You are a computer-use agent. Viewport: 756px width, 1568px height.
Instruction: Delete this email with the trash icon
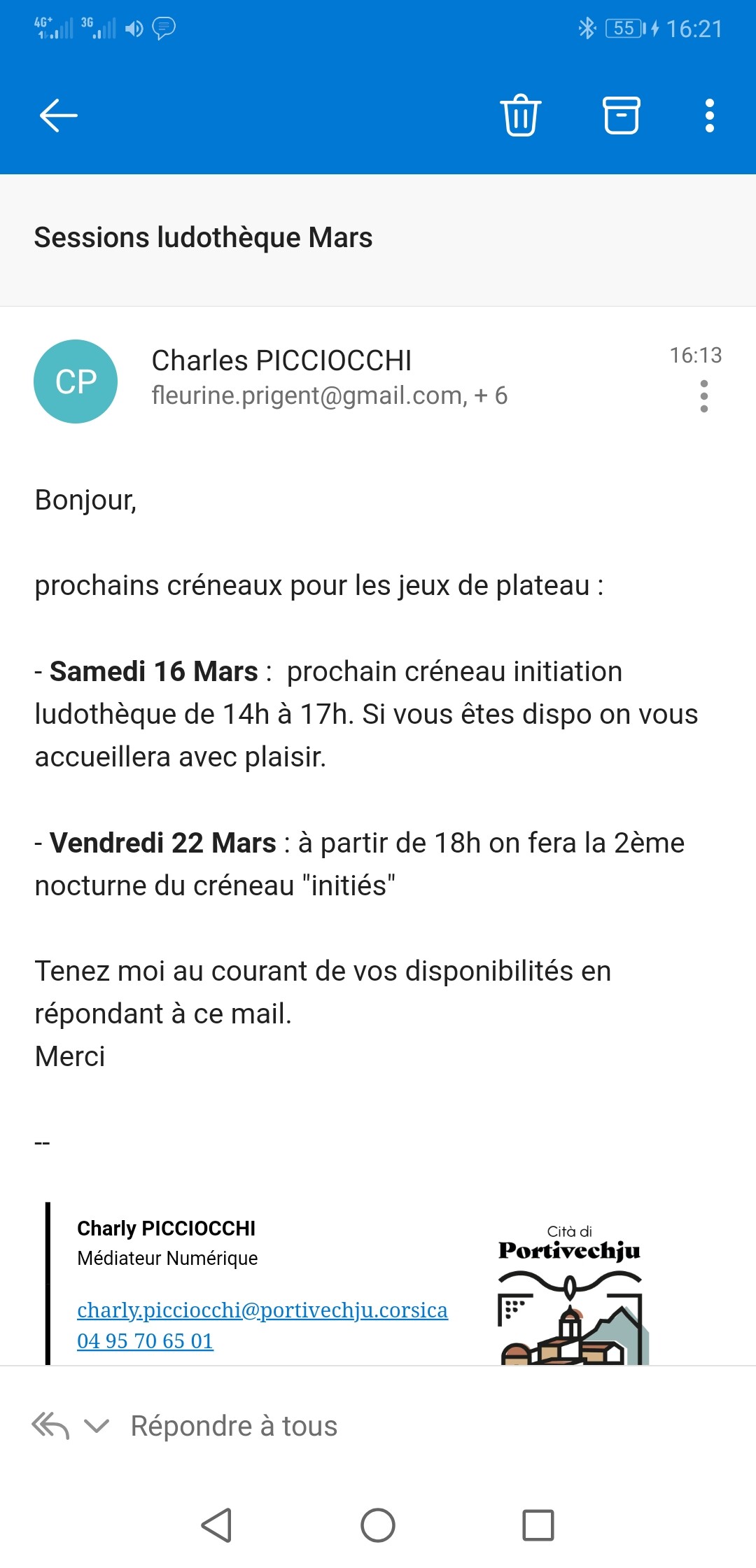[520, 115]
